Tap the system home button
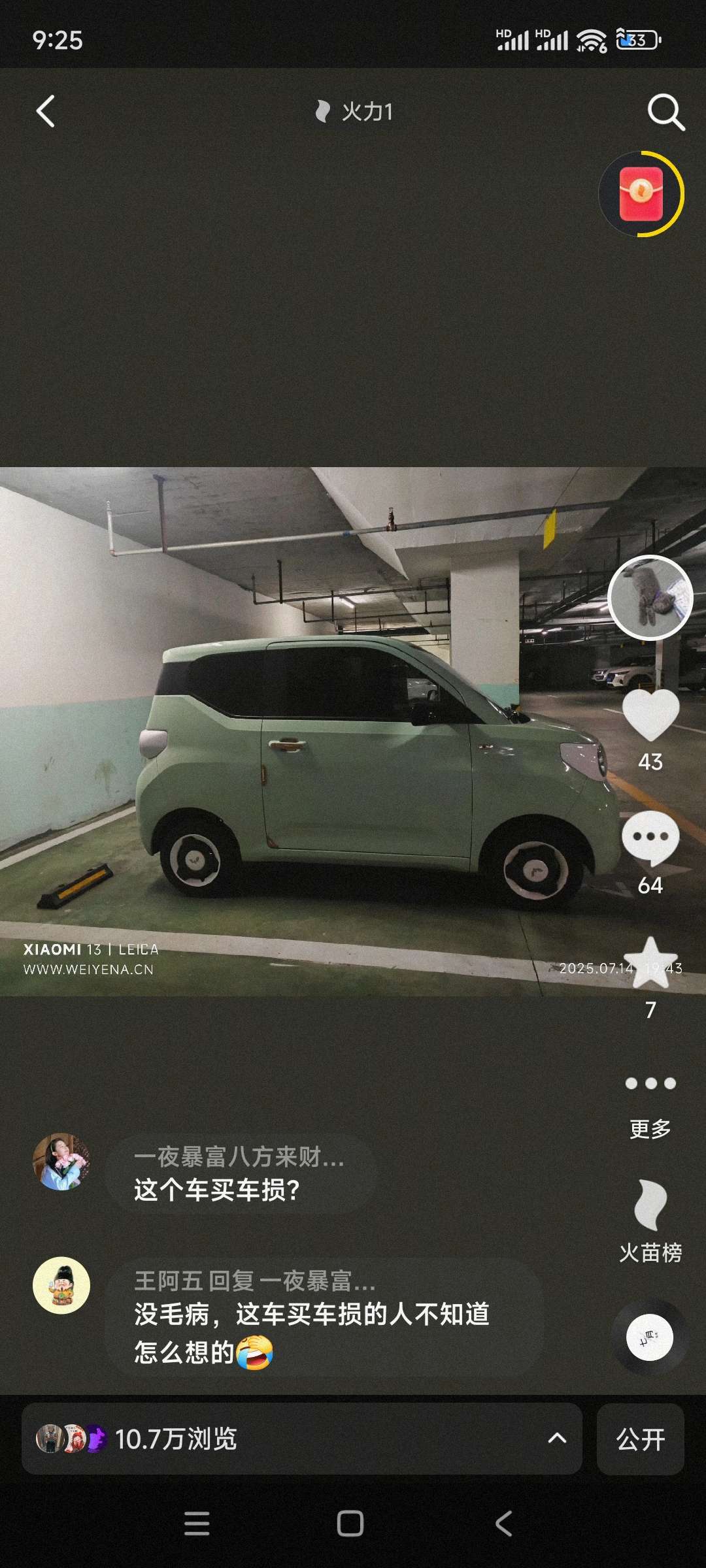The height and width of the screenshot is (1568, 706). click(x=350, y=1523)
